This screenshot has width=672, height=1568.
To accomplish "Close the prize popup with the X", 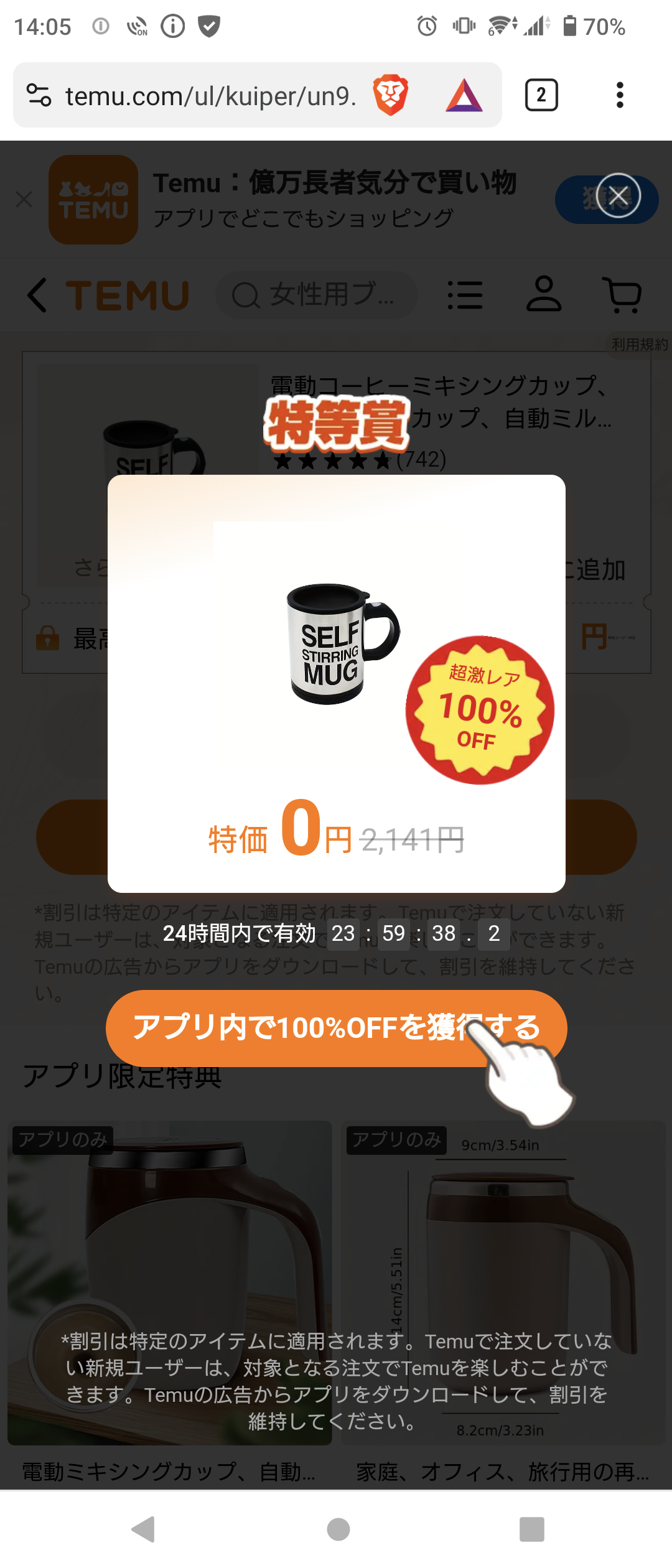I will pyautogui.click(x=618, y=197).
